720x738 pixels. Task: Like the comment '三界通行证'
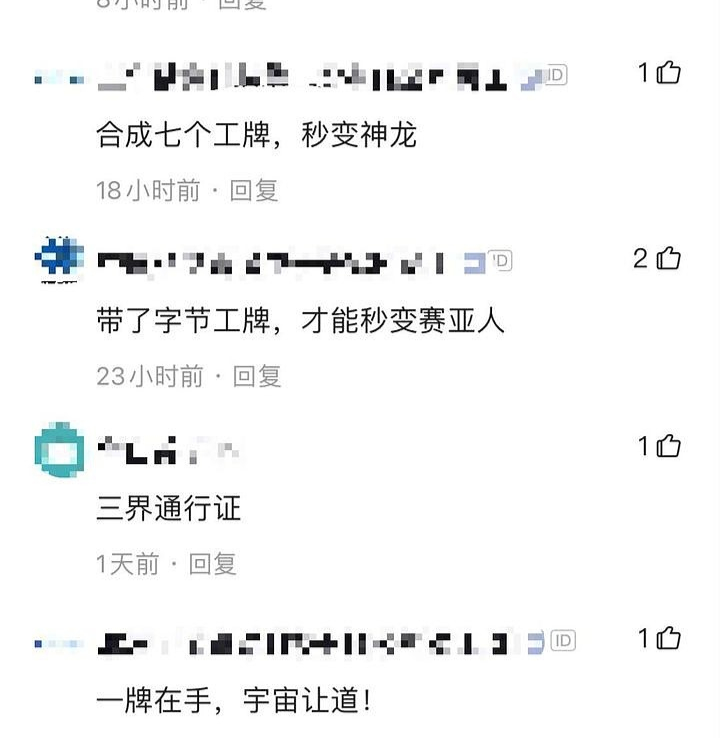pos(668,446)
